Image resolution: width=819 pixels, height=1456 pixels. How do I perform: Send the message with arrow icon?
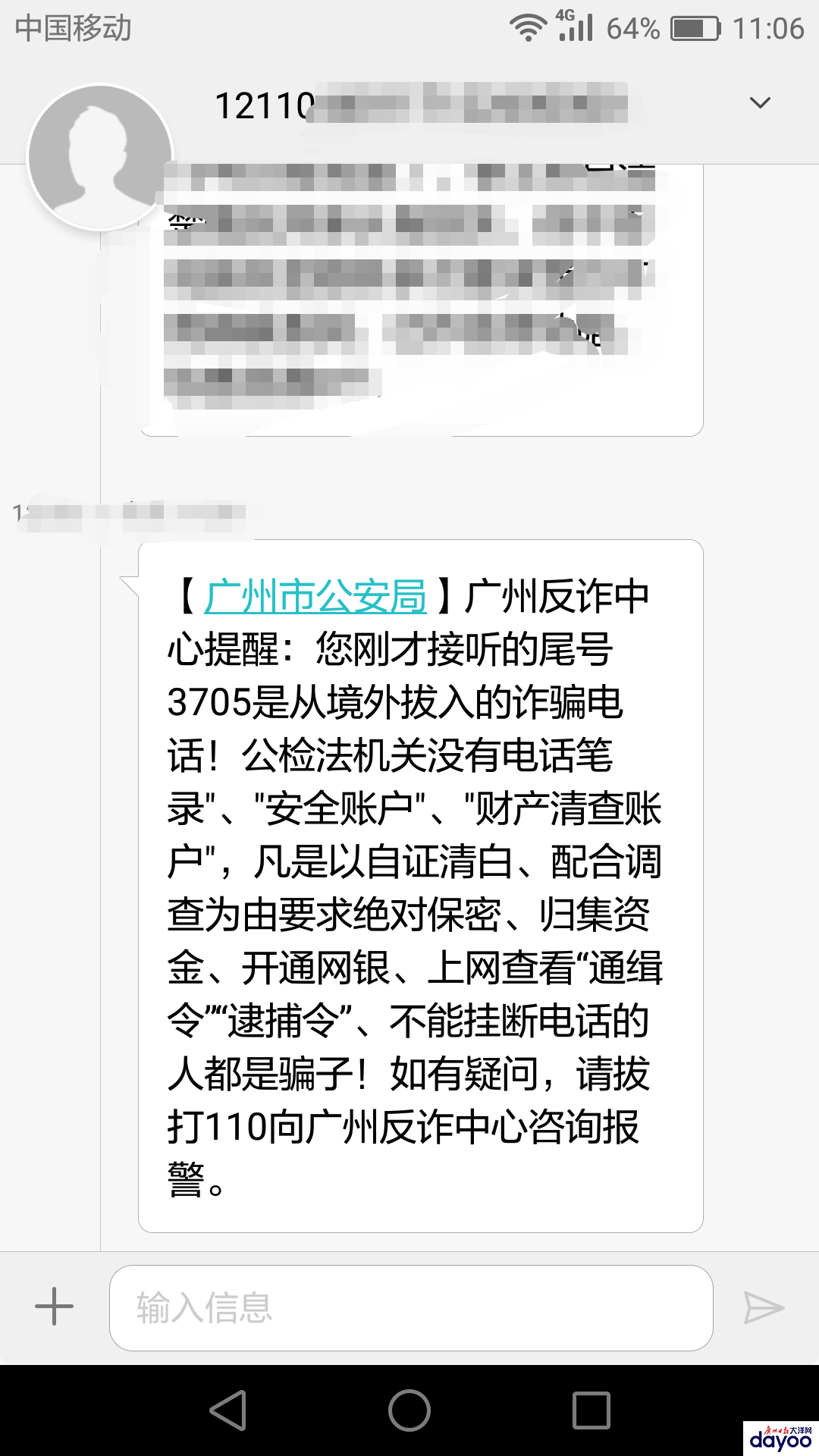click(763, 1307)
